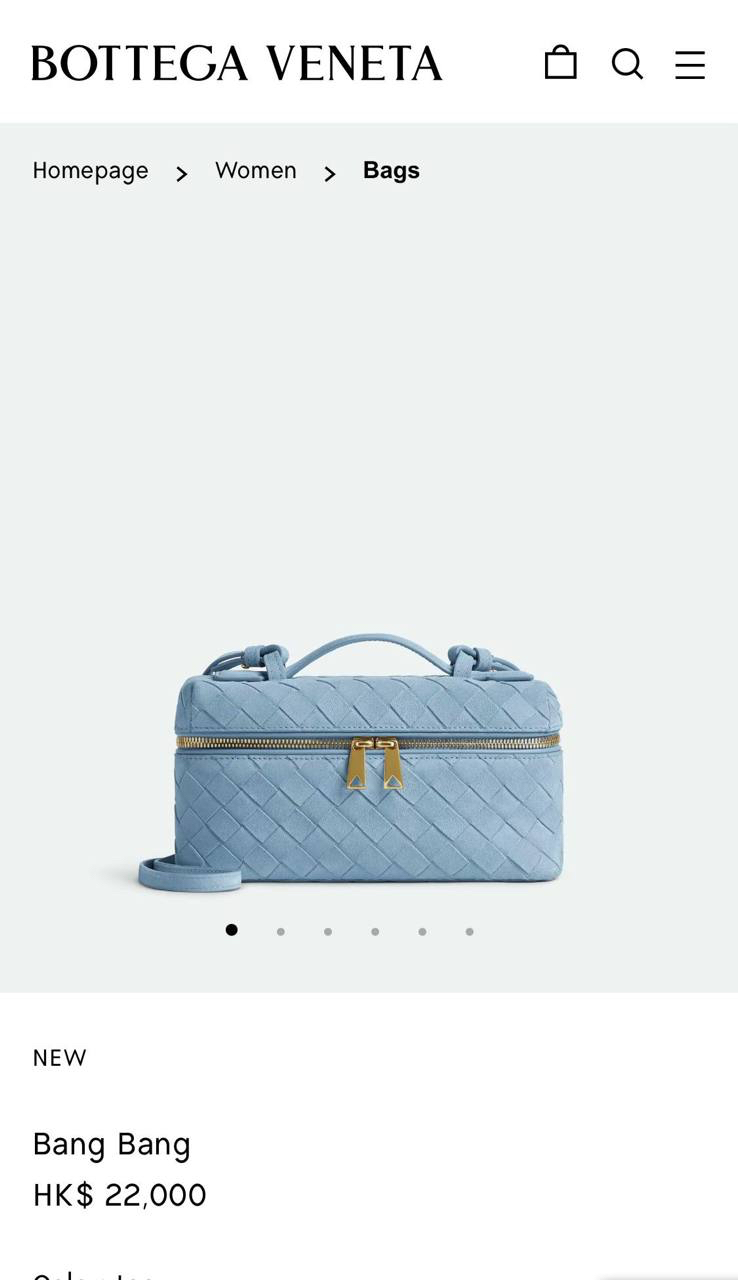Select the Bags breadcrumb item
Image resolution: width=738 pixels, height=1280 pixels.
tap(390, 171)
